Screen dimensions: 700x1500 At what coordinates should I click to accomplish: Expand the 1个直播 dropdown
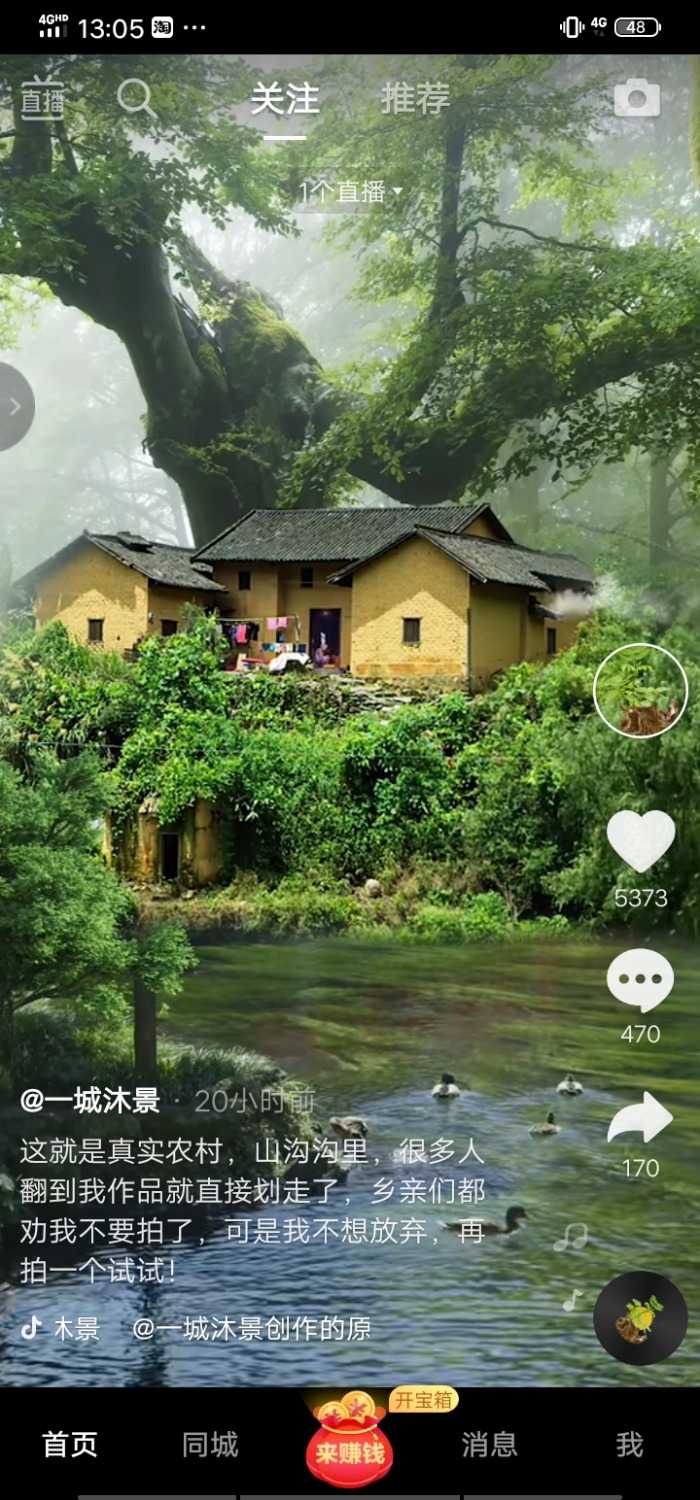point(349,192)
